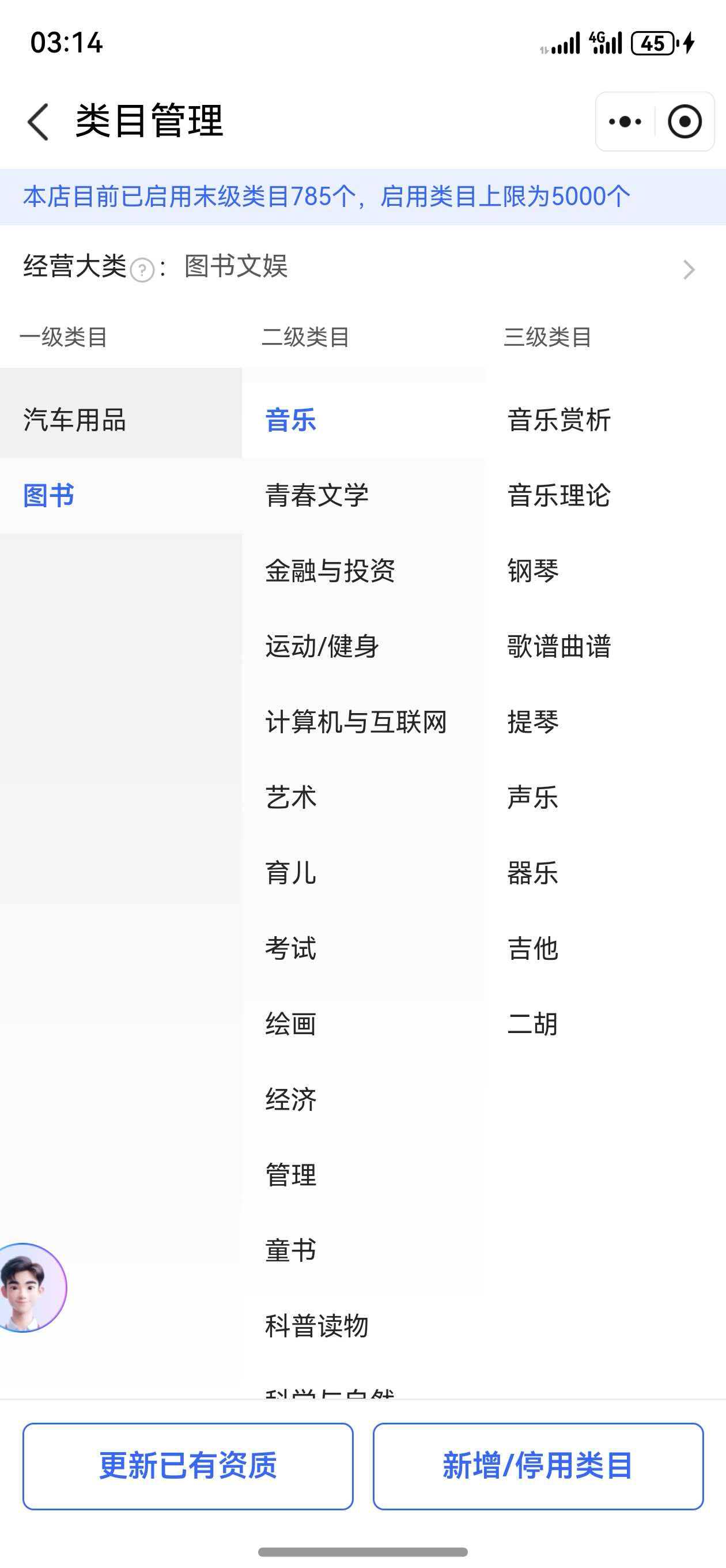The image size is (726, 1568).
Task: Choose 金融与投资 second-level category
Action: (x=330, y=571)
